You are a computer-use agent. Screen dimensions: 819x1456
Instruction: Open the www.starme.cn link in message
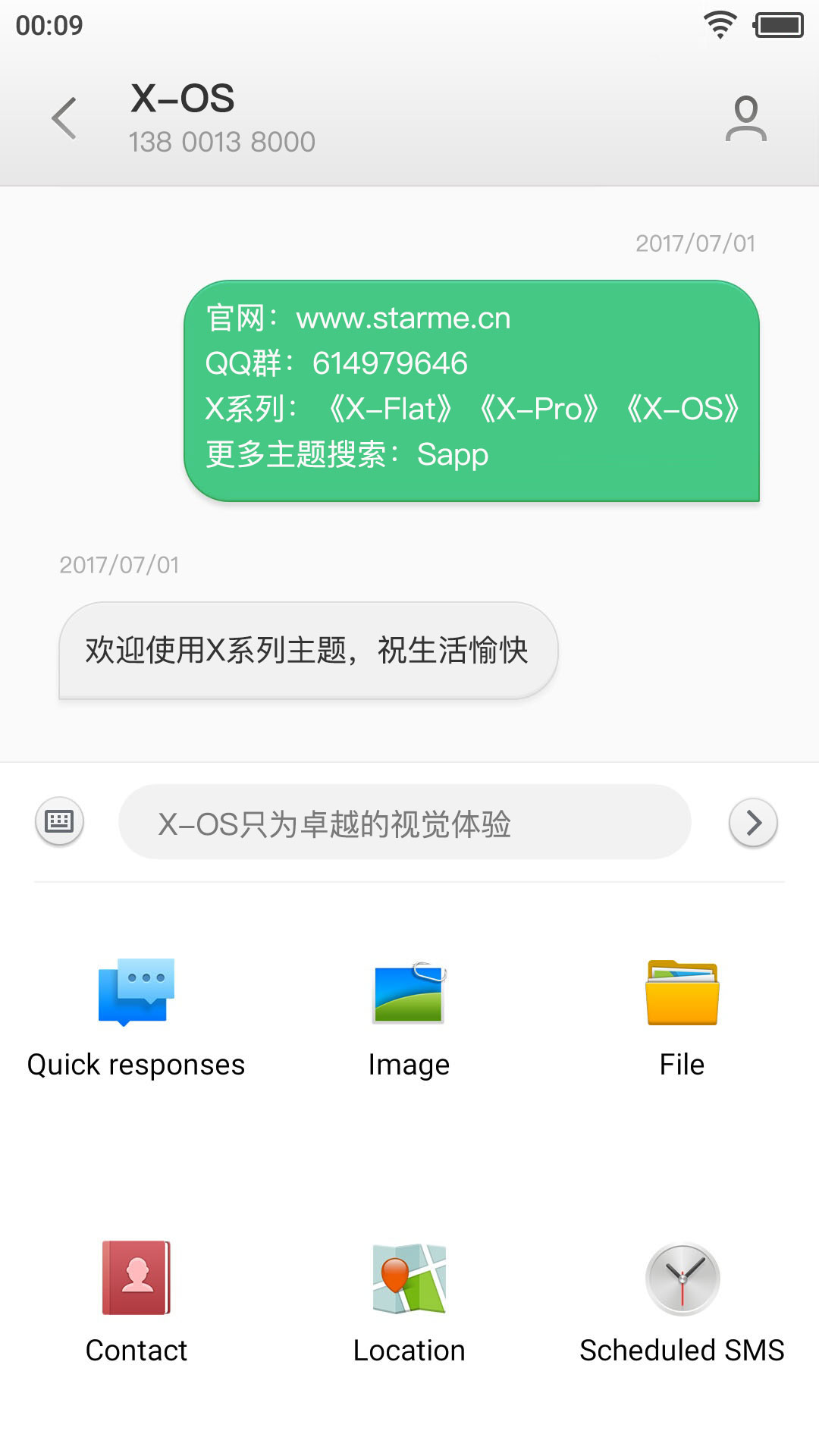pyautogui.click(x=403, y=318)
